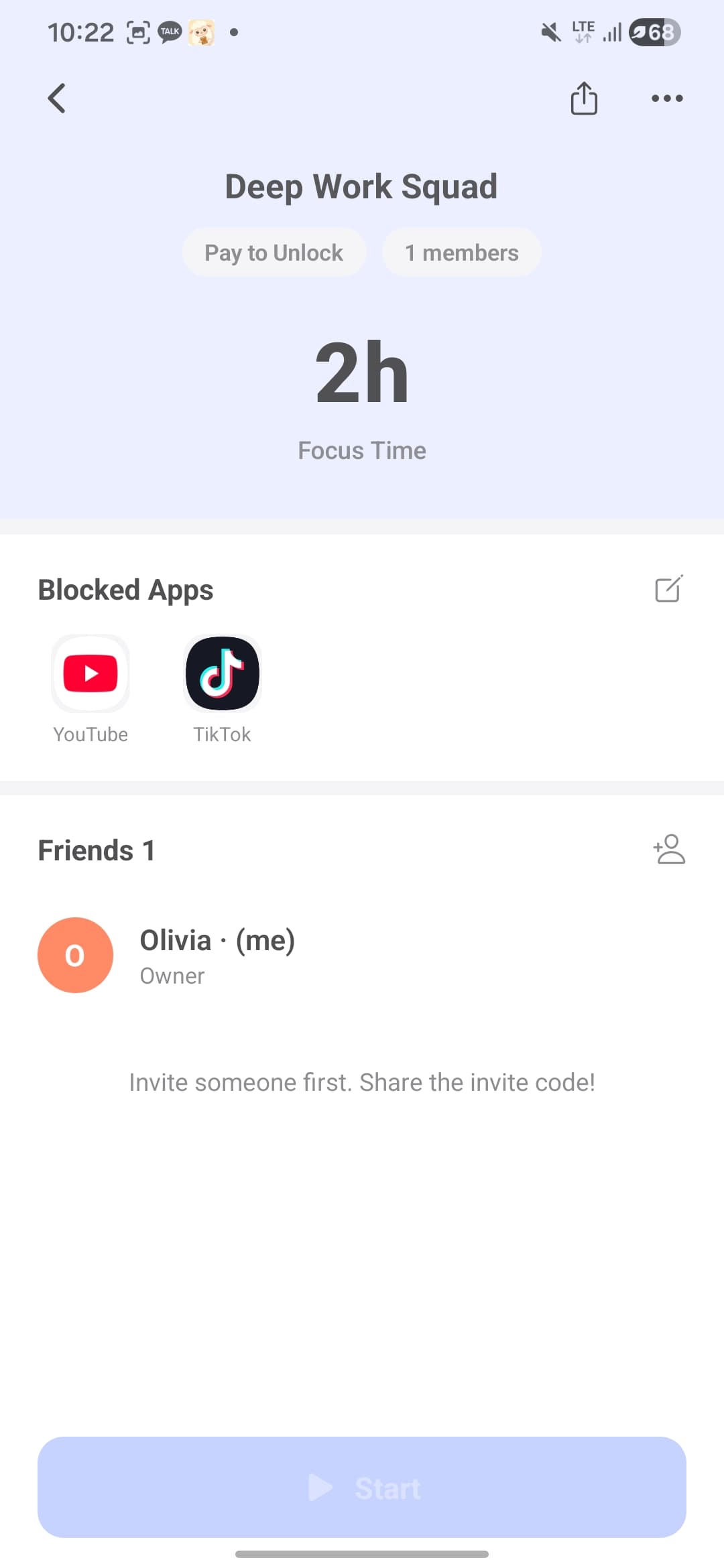Toggle the Pay to Unlock setting

click(x=274, y=252)
